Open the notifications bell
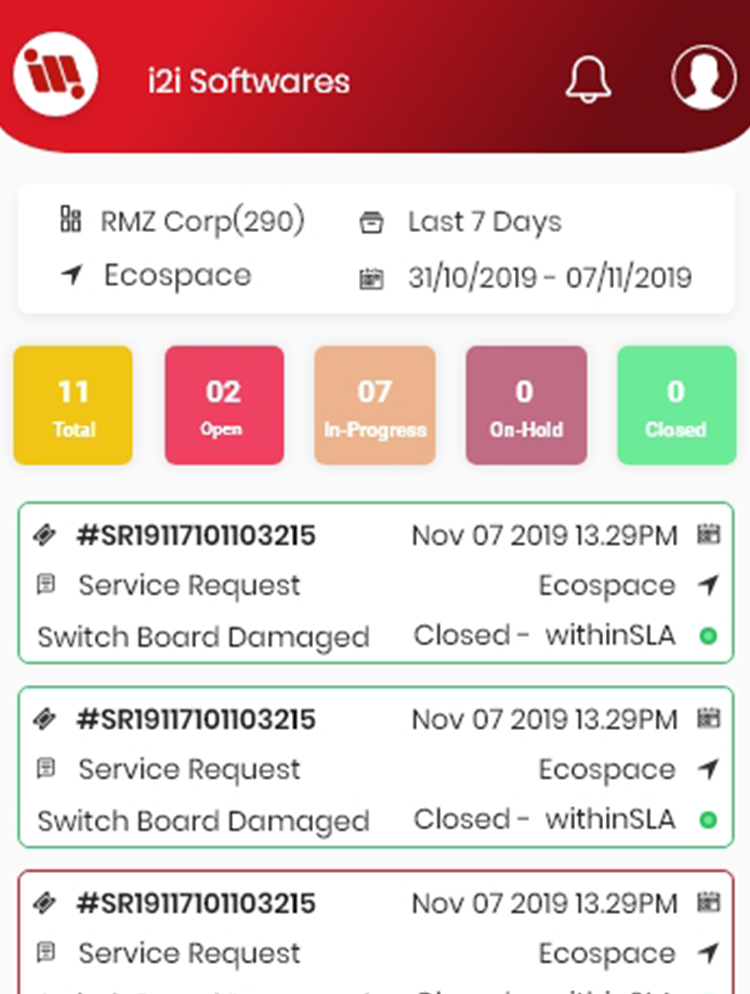The image size is (750, 994). point(588,78)
